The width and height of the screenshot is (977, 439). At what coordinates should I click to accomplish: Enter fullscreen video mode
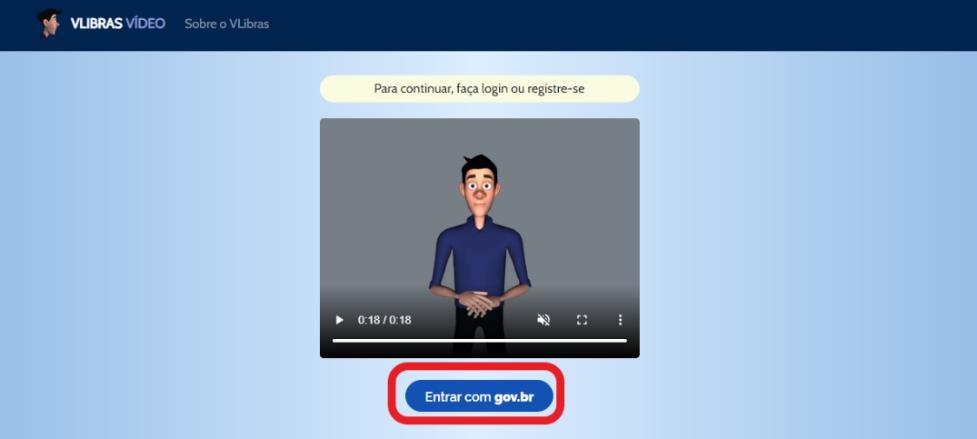tap(582, 320)
